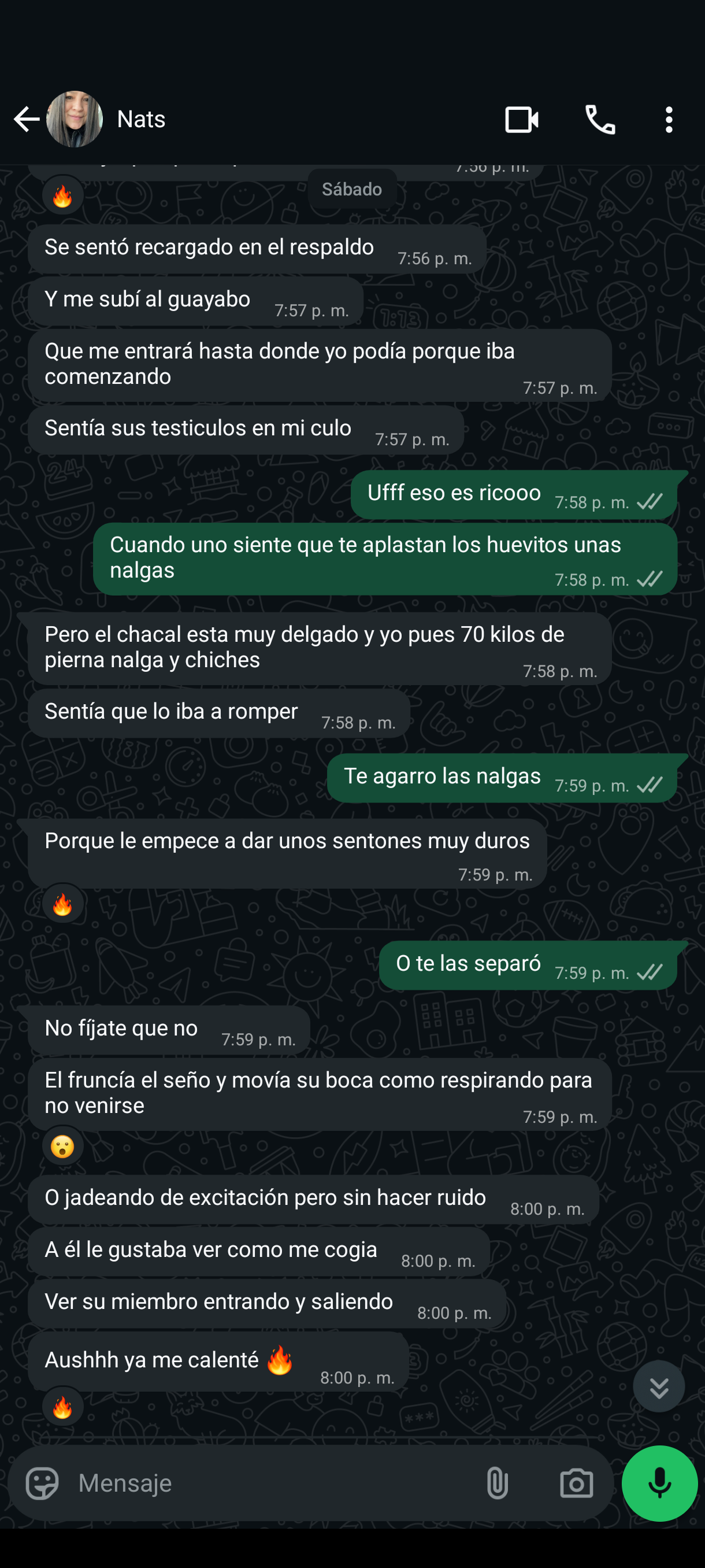View fire reaction under 'Porque le empece' message
The width and height of the screenshot is (705, 1568).
pos(62,904)
